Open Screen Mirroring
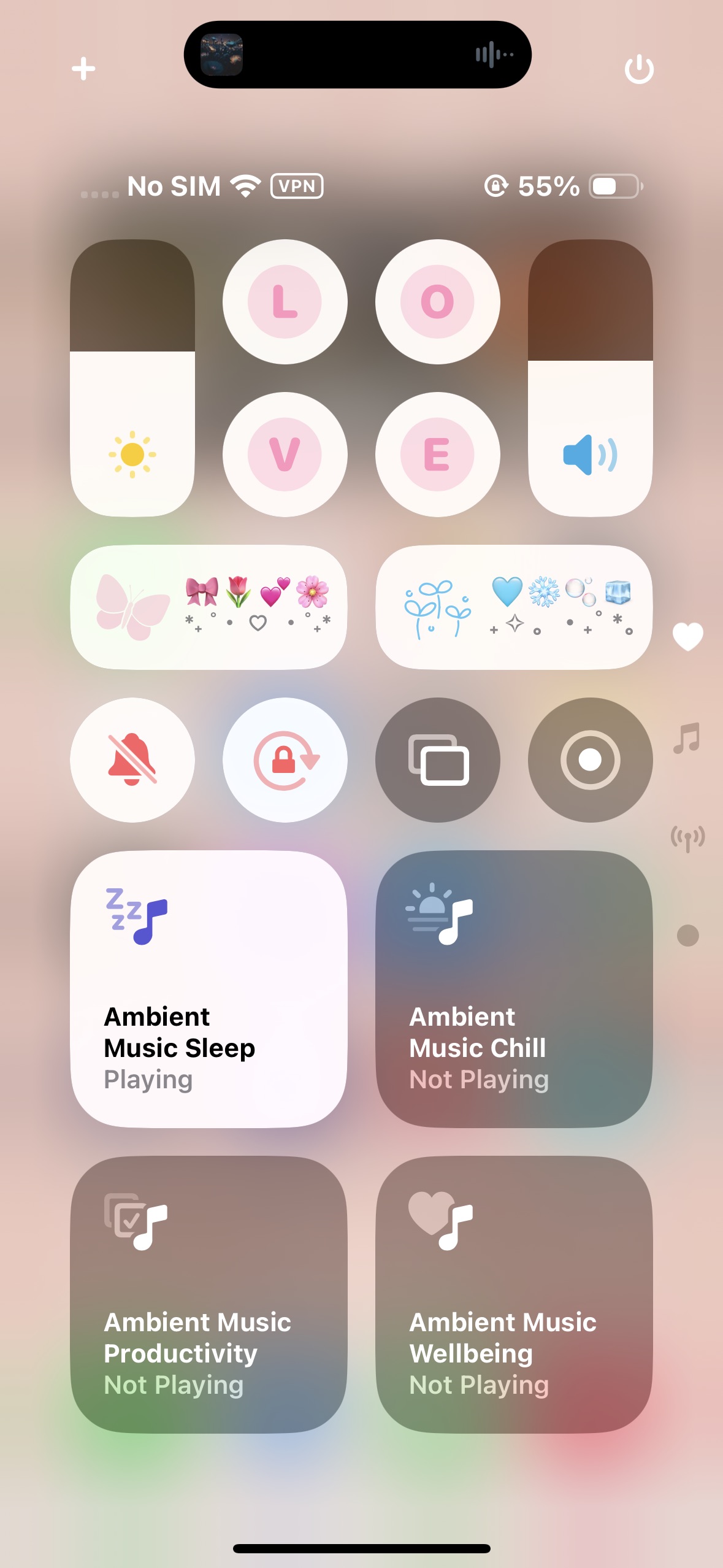Viewport: 723px width, 1568px height. (x=438, y=759)
